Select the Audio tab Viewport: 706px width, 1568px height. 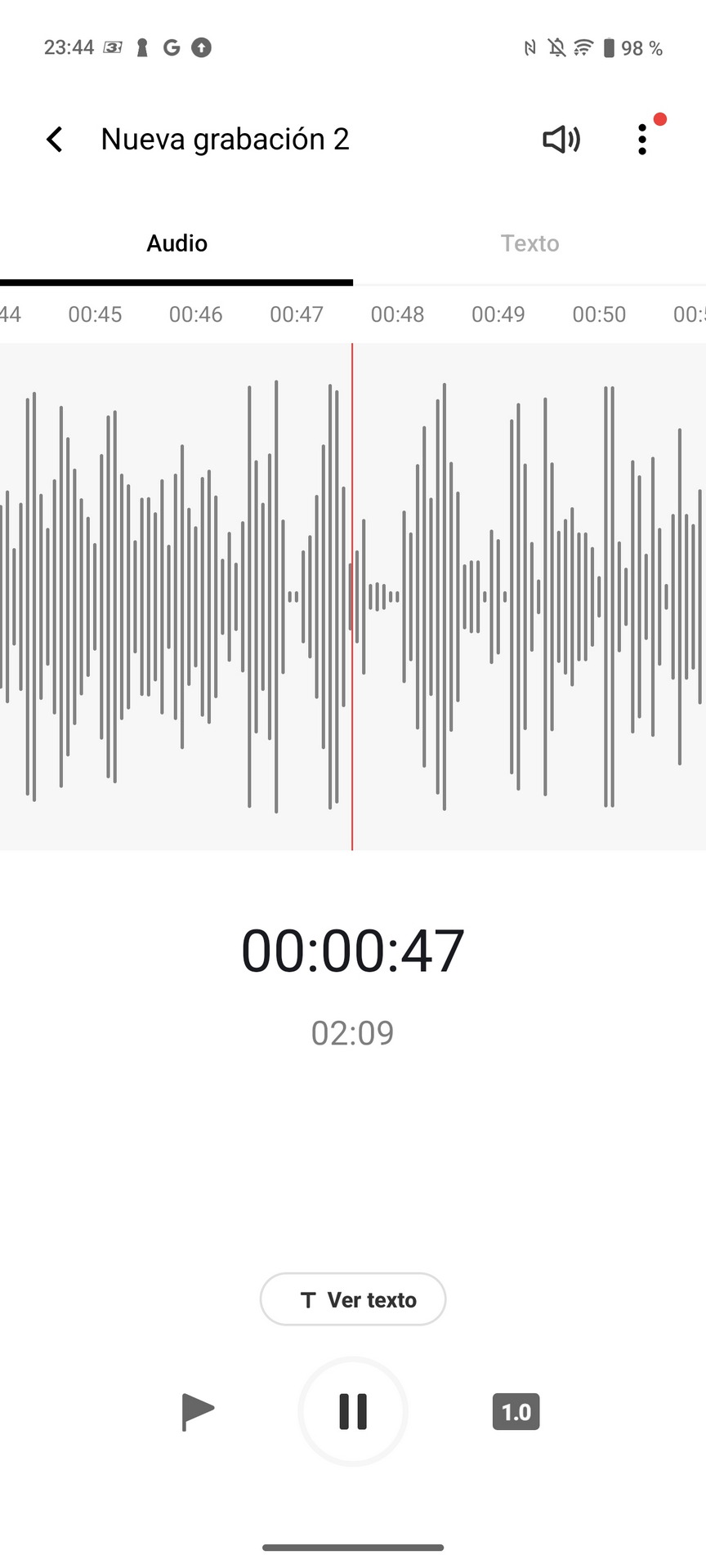click(176, 243)
